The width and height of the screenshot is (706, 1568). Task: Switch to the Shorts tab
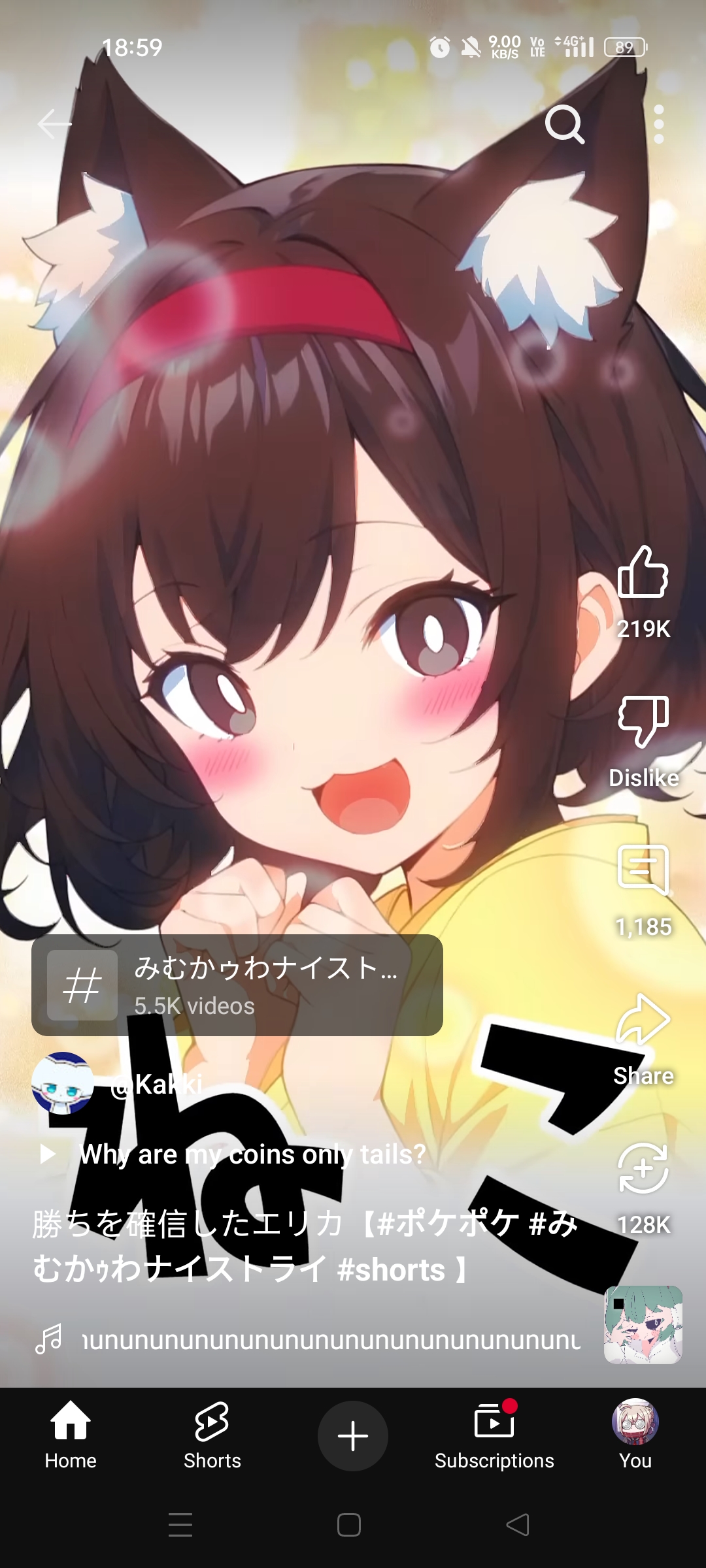[212, 1435]
